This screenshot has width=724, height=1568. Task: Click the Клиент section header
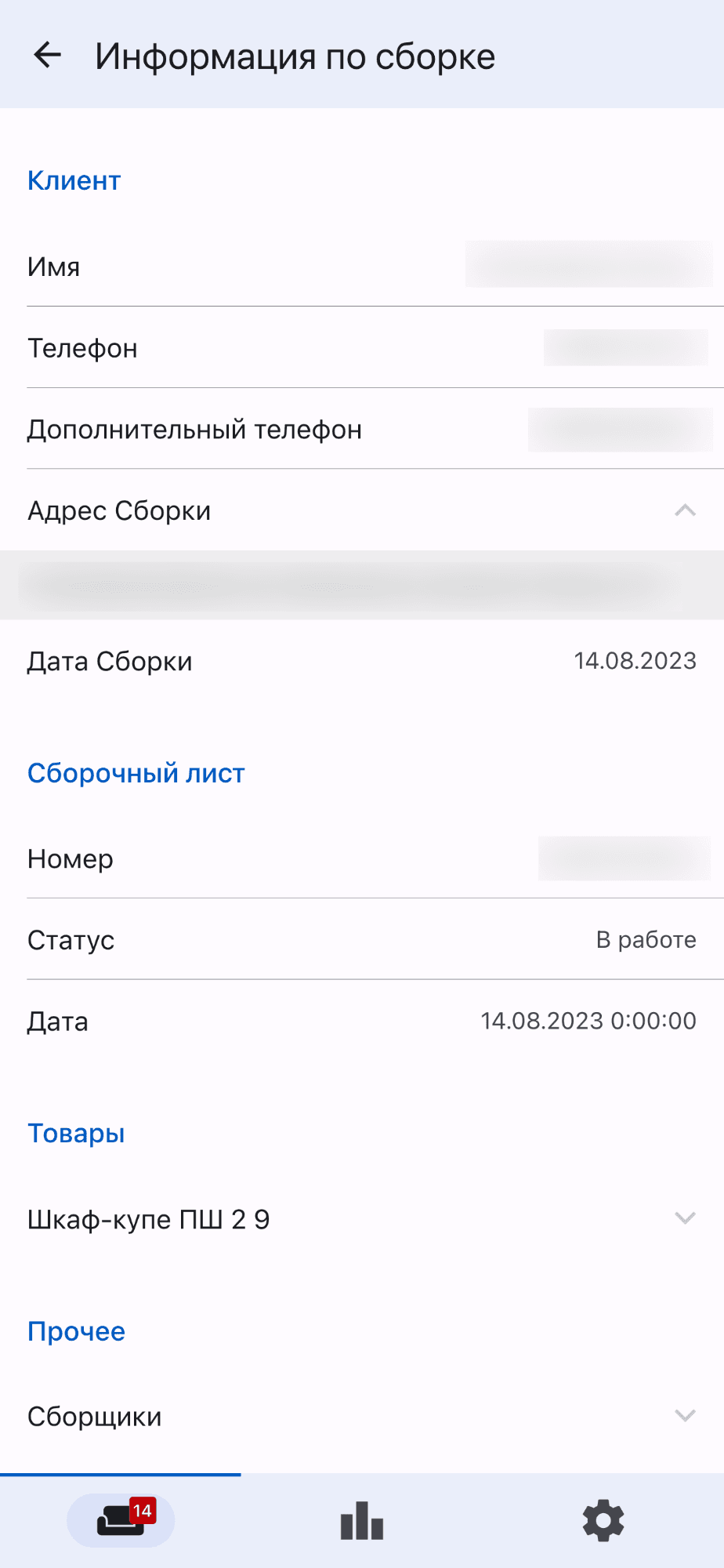coord(74,180)
